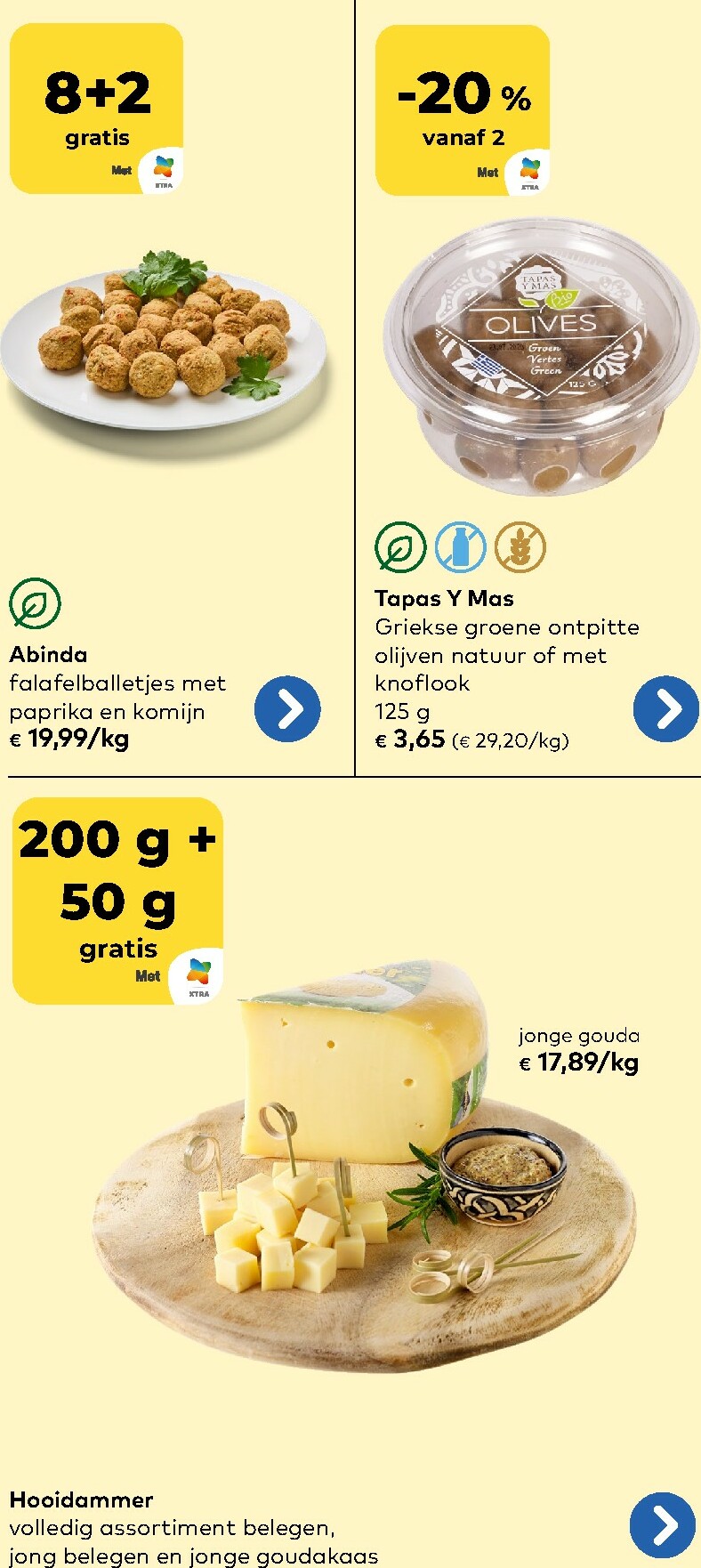701x1568 pixels.
Task: Open the Abinda falafelballetjes arrow button
Action: click(x=287, y=709)
